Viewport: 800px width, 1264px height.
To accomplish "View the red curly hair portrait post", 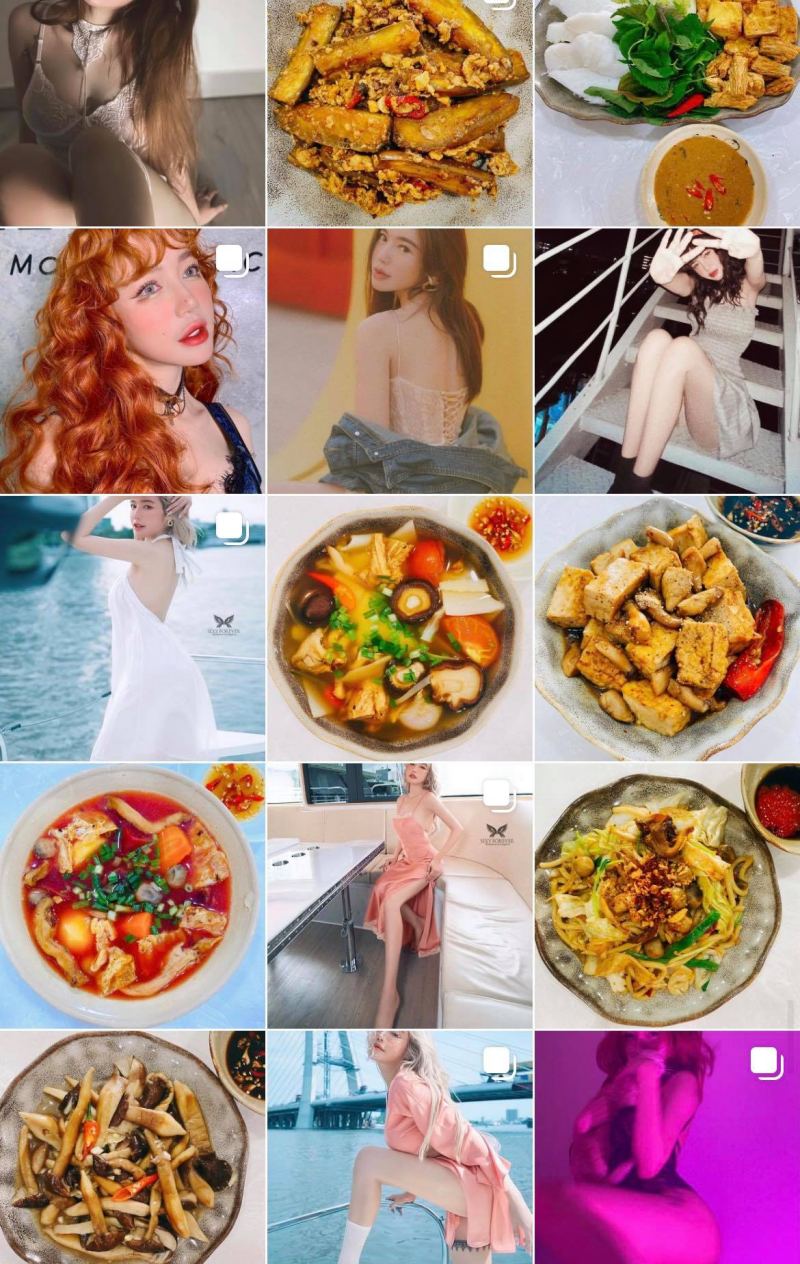I will 132,360.
